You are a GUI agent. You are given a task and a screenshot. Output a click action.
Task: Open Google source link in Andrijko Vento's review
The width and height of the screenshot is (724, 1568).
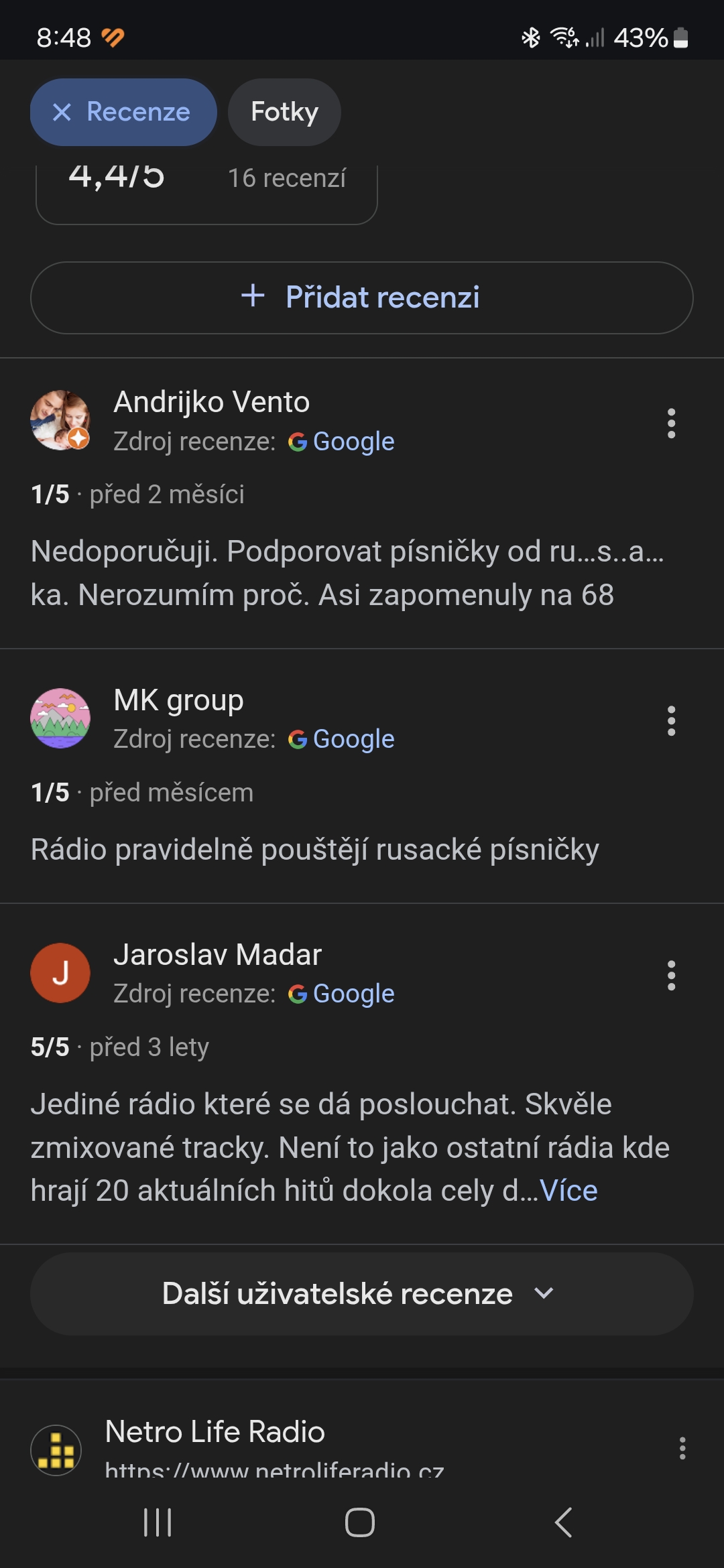(x=341, y=442)
